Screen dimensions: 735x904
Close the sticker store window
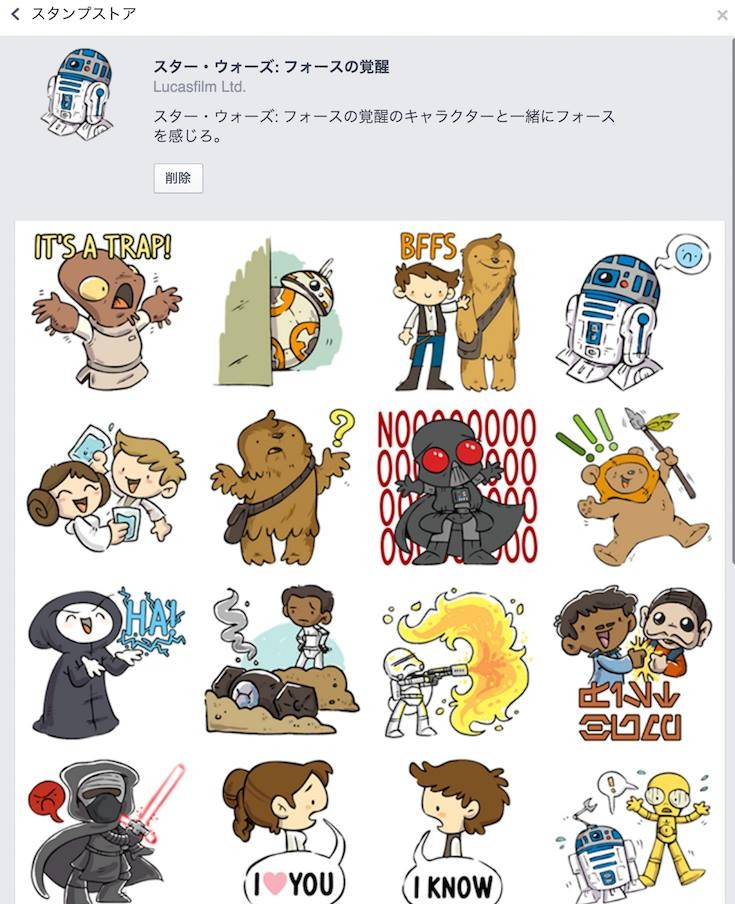pyautogui.click(x=722, y=15)
